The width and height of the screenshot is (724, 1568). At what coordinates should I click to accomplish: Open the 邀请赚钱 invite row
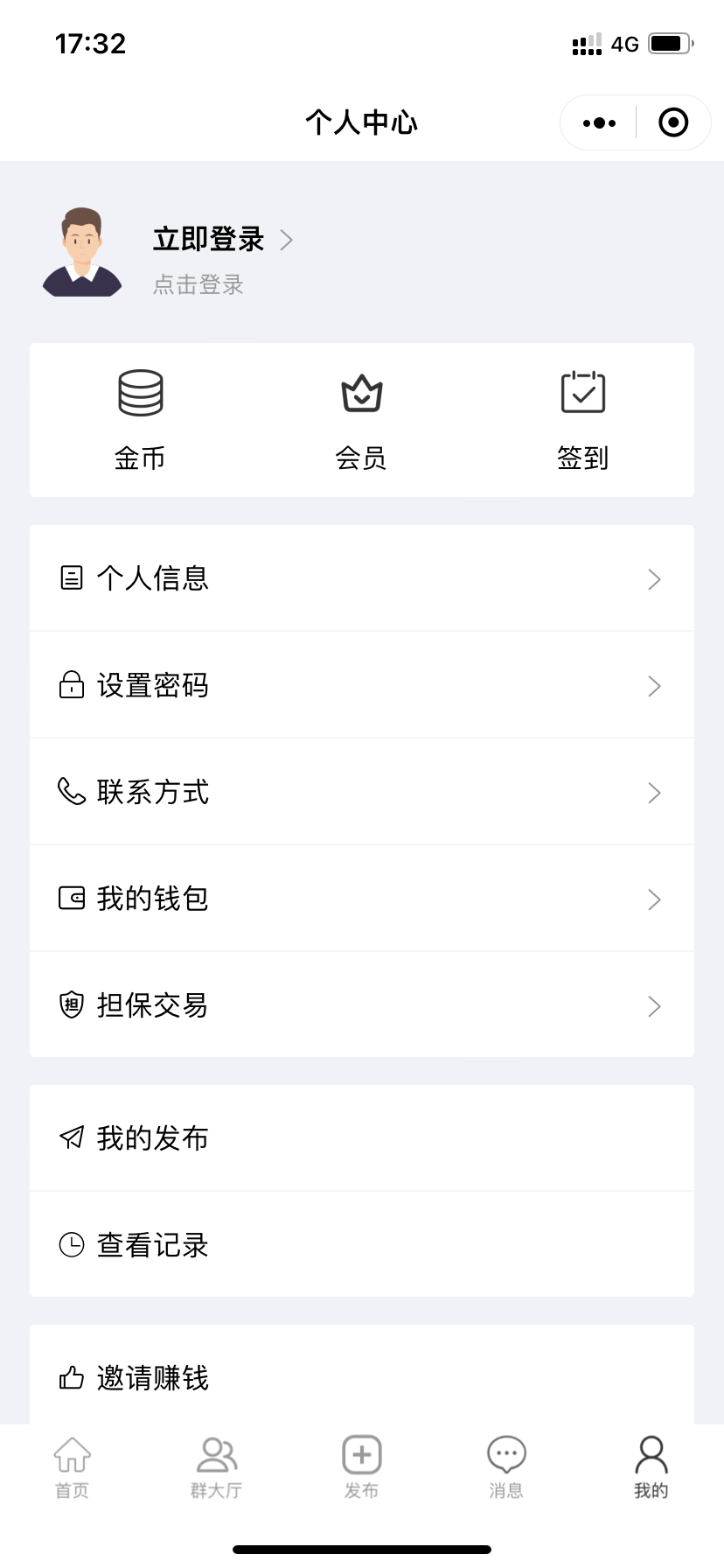point(361,1378)
